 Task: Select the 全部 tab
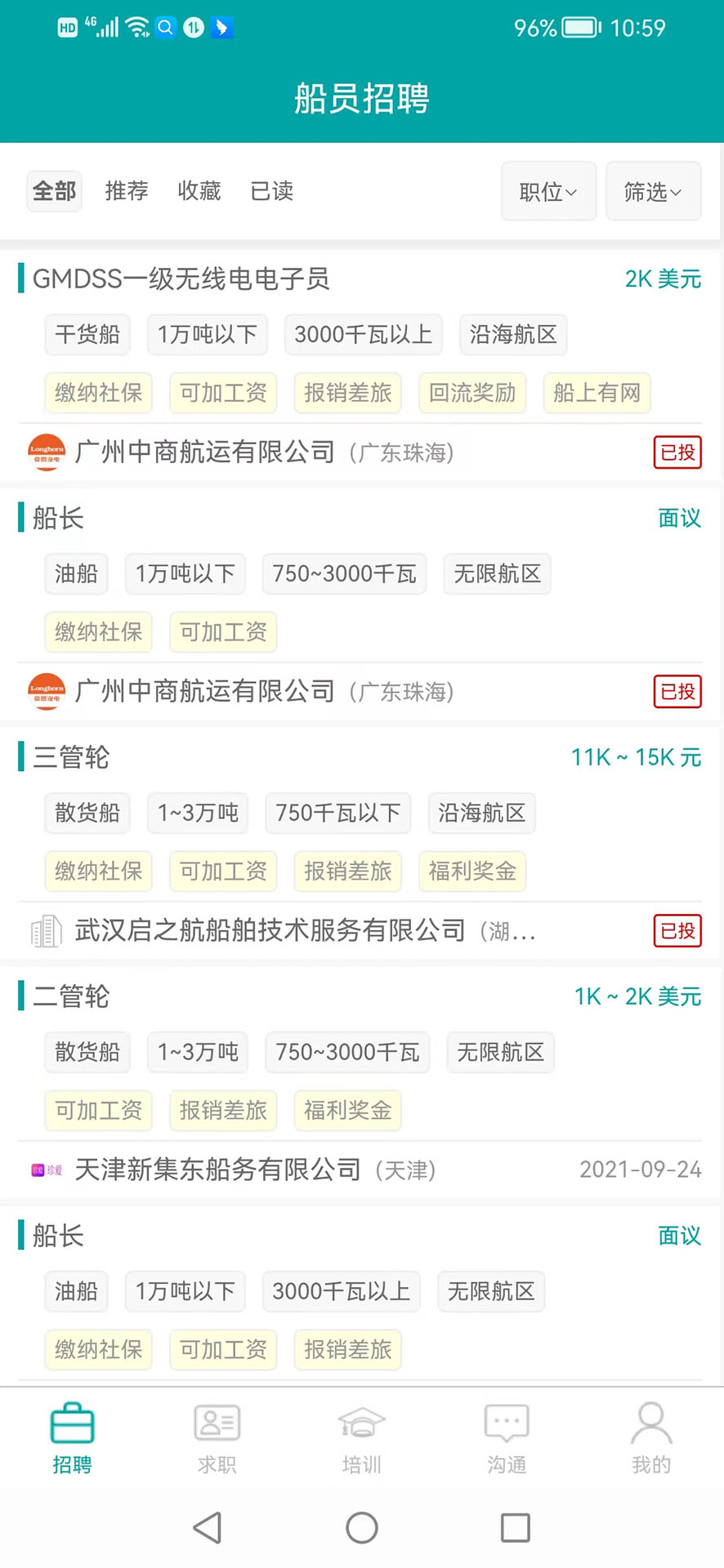click(55, 191)
